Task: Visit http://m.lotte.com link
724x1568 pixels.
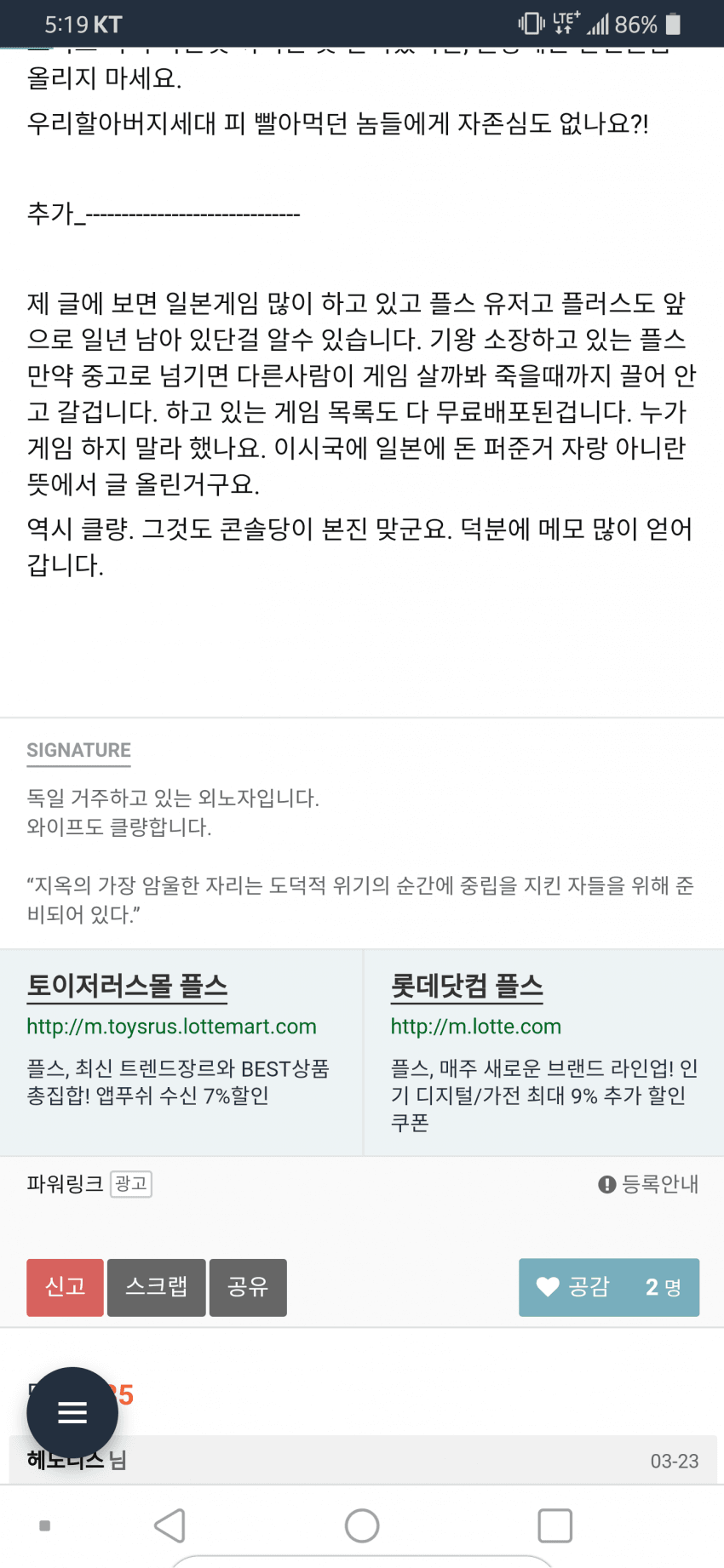Action: tap(475, 1027)
